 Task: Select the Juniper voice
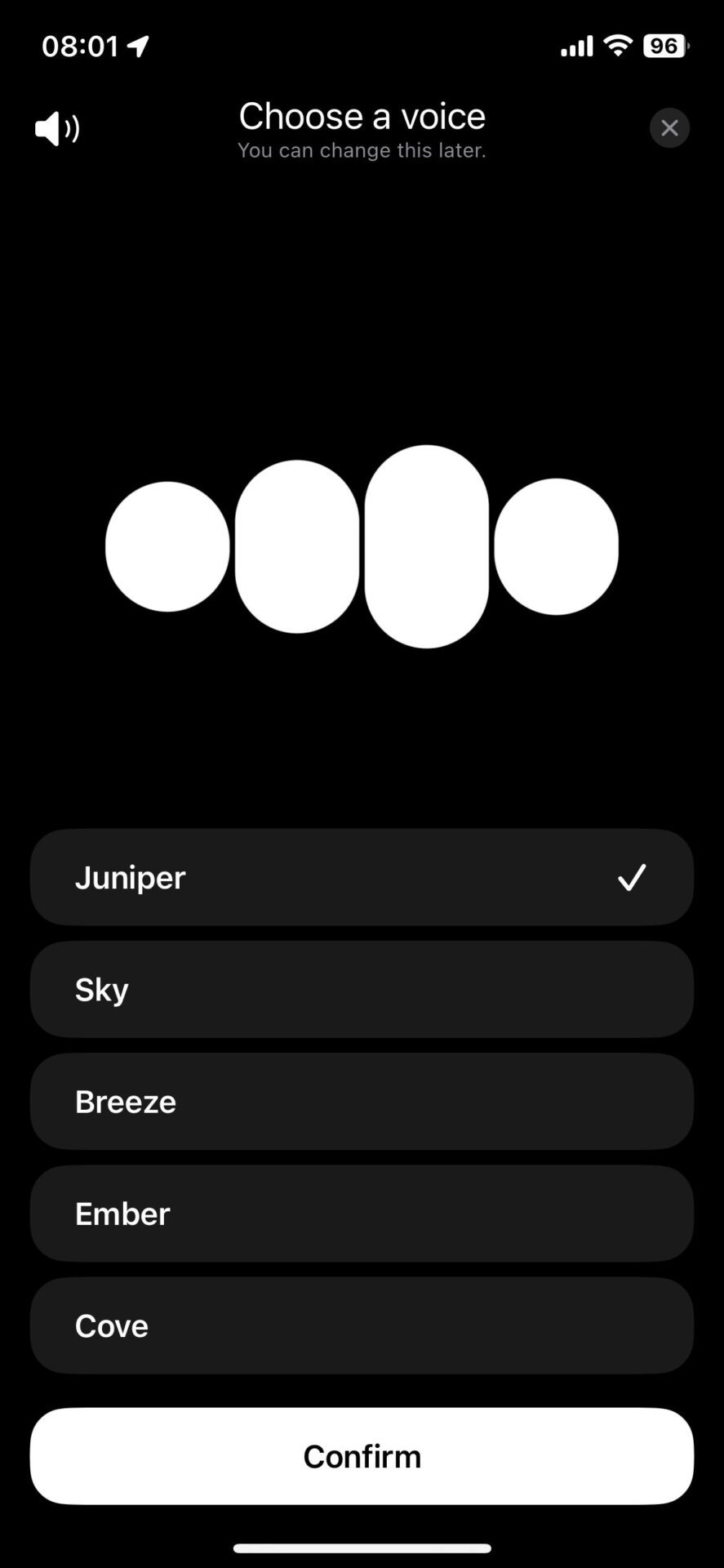[x=362, y=877]
